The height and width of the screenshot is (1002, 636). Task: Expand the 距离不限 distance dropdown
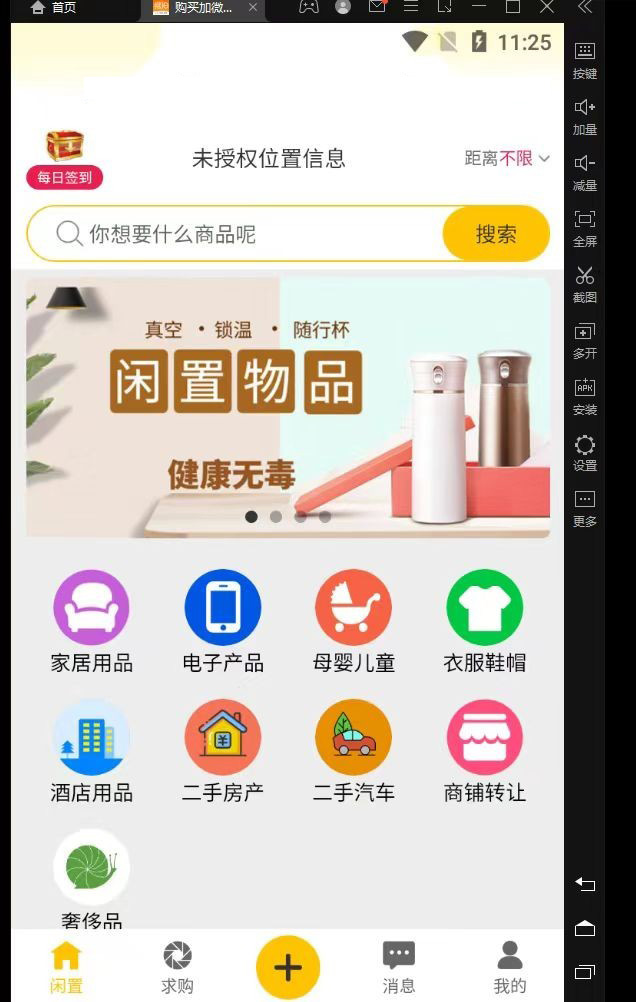tap(507, 158)
